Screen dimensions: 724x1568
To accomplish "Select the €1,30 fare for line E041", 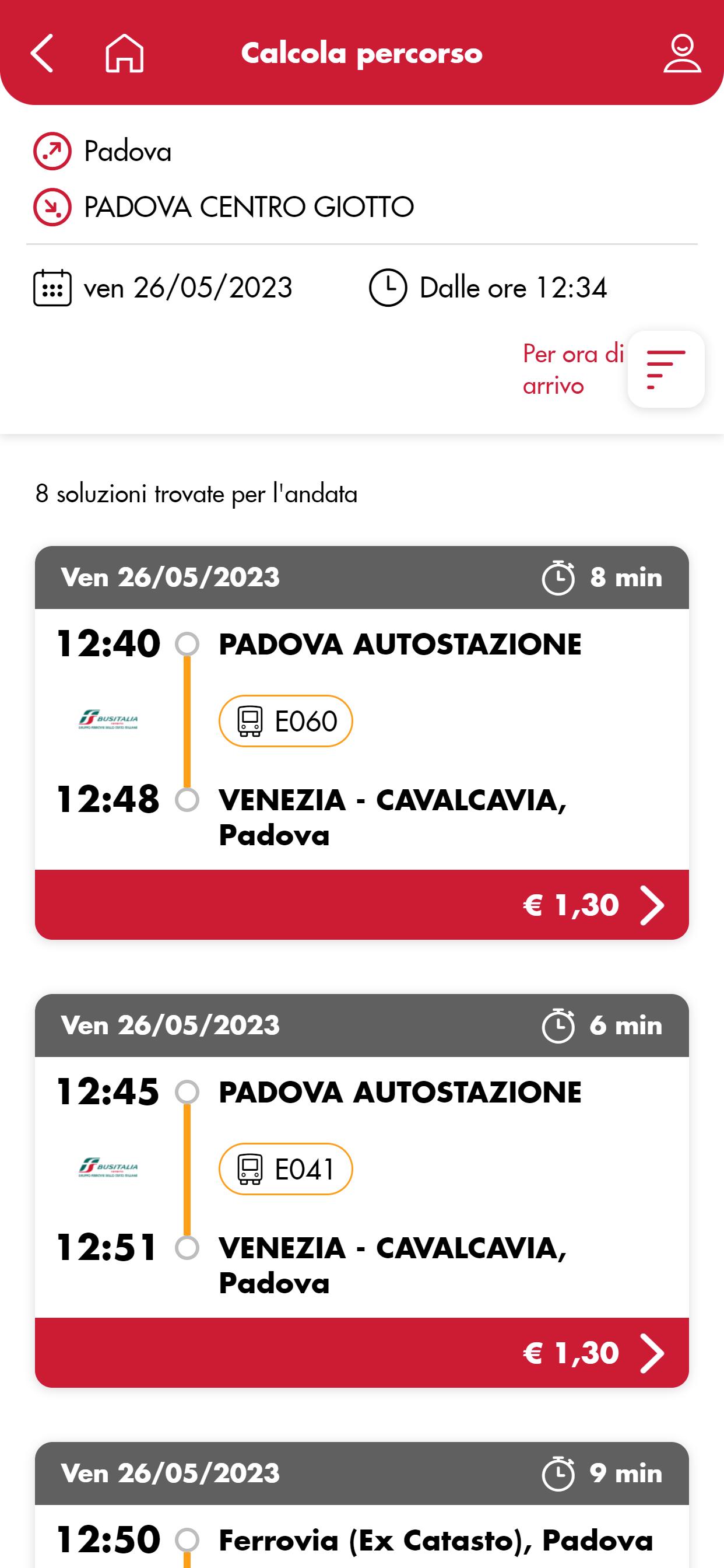I will pos(361,1353).
